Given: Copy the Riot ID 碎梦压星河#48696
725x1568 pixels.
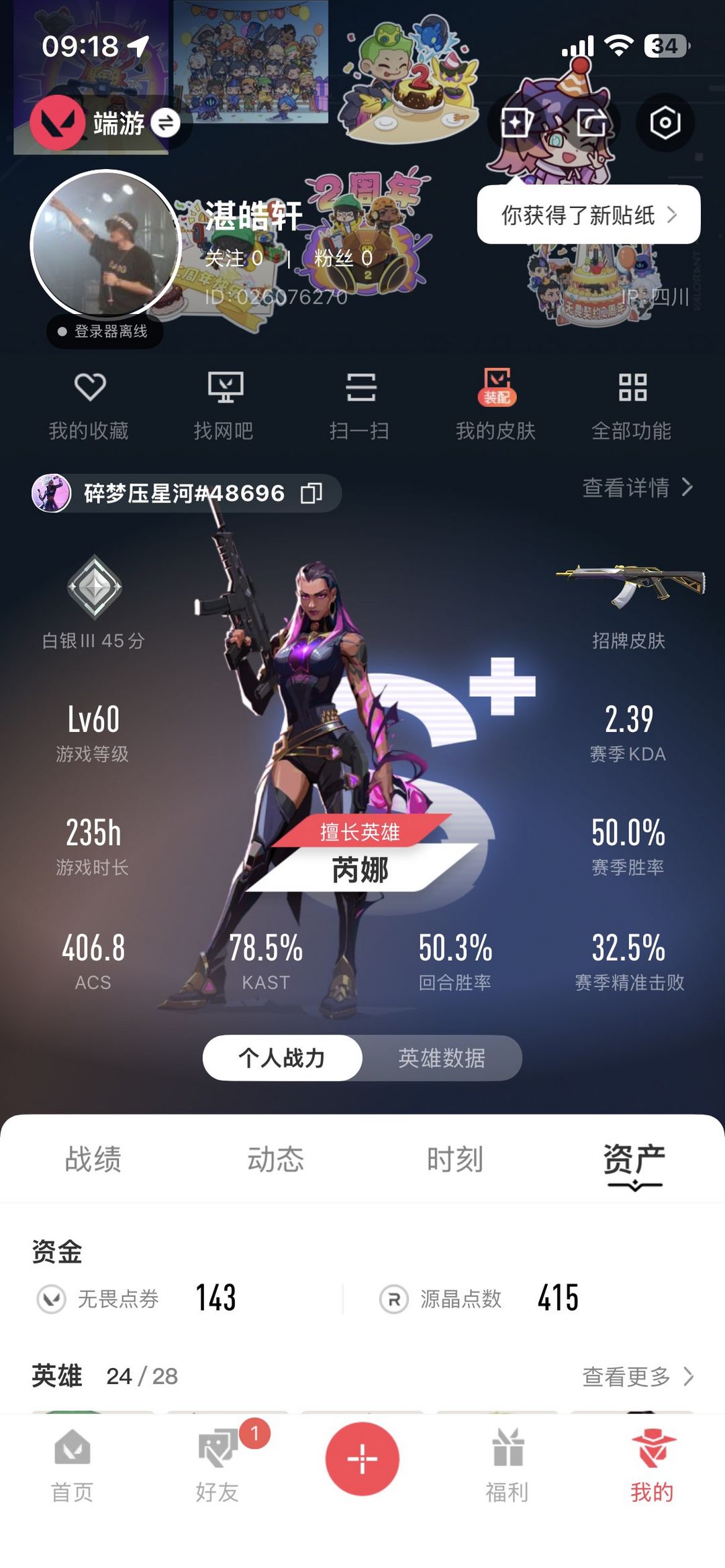Looking at the screenshot, I should (311, 492).
